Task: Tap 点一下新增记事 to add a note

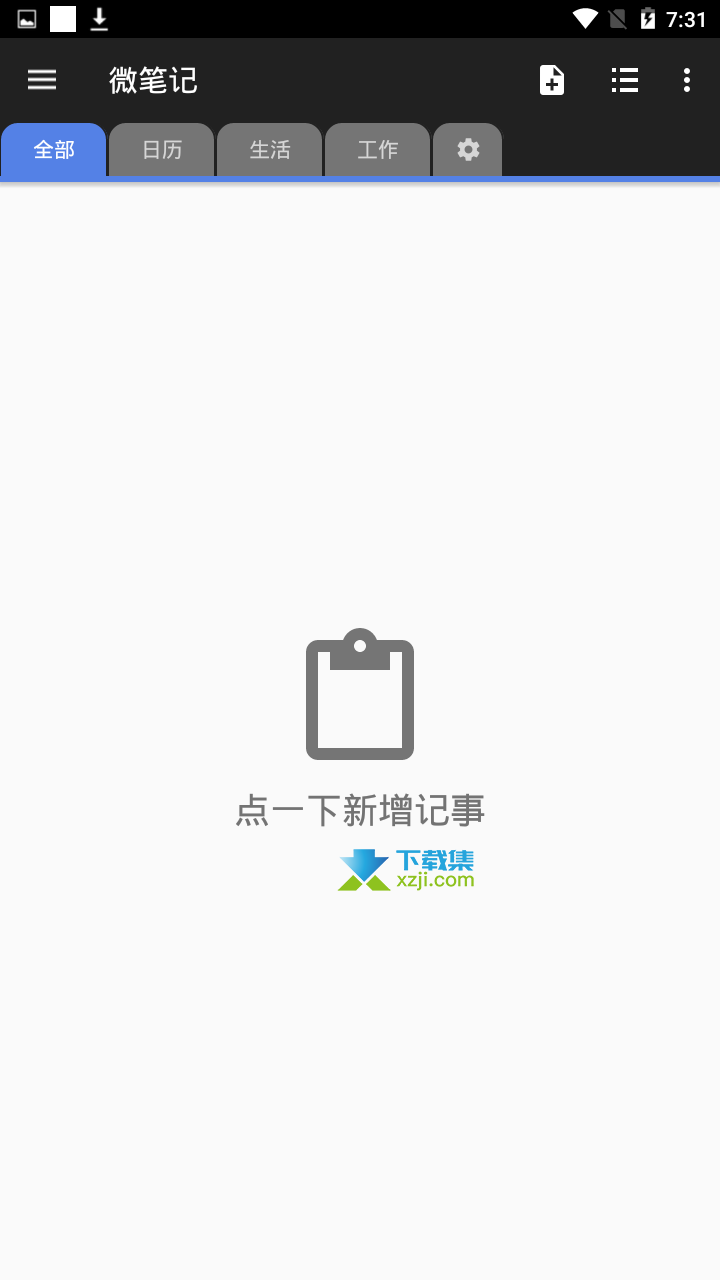Action: click(x=360, y=810)
